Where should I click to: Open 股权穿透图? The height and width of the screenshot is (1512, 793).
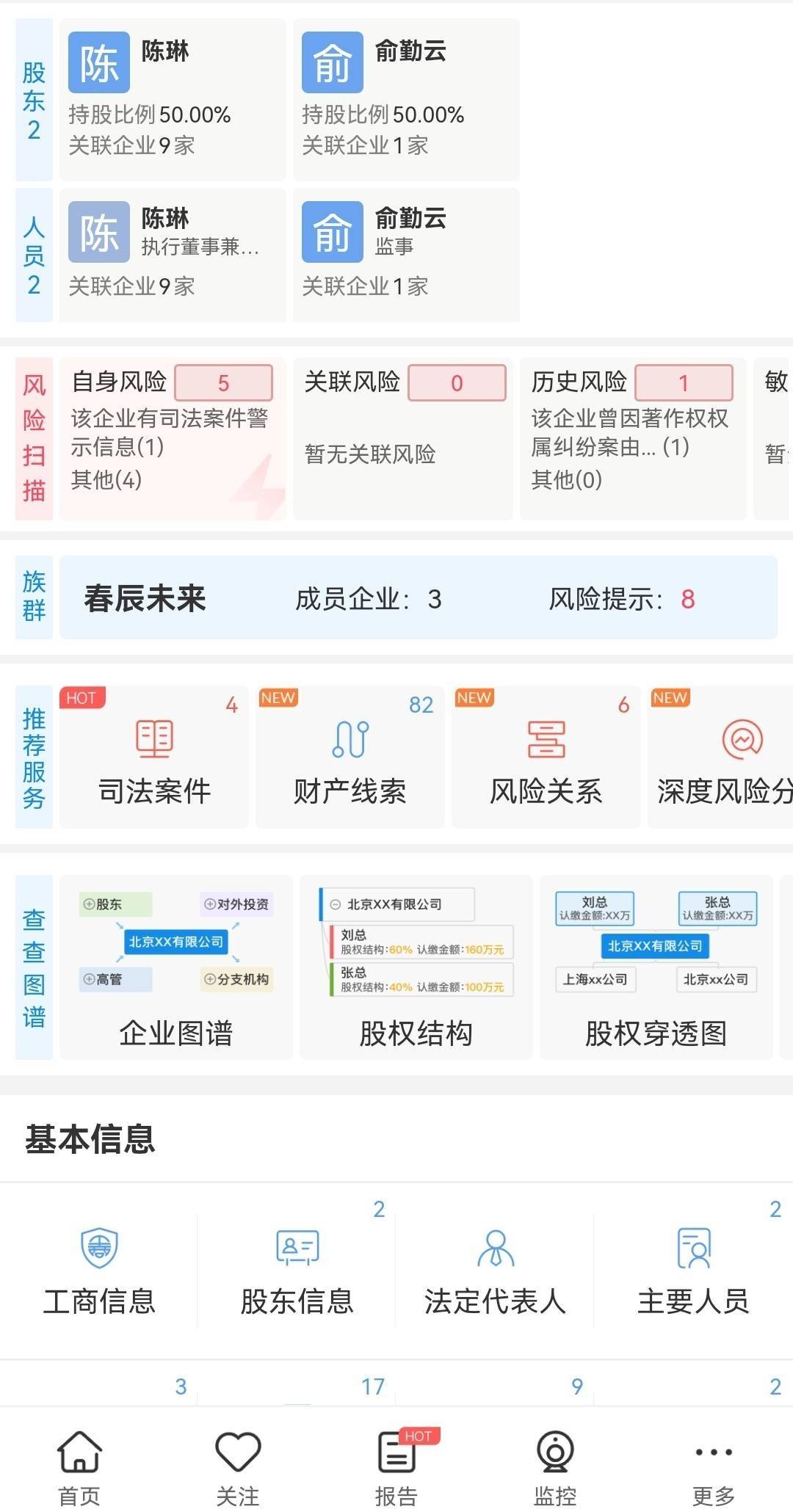tap(656, 967)
